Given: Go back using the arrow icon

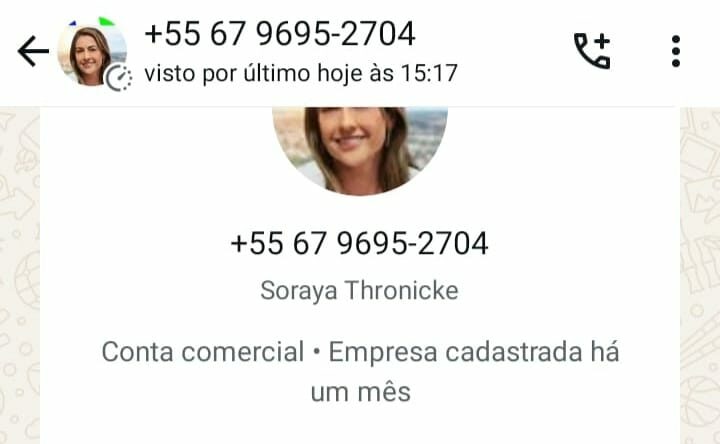Looking at the screenshot, I should point(33,52).
